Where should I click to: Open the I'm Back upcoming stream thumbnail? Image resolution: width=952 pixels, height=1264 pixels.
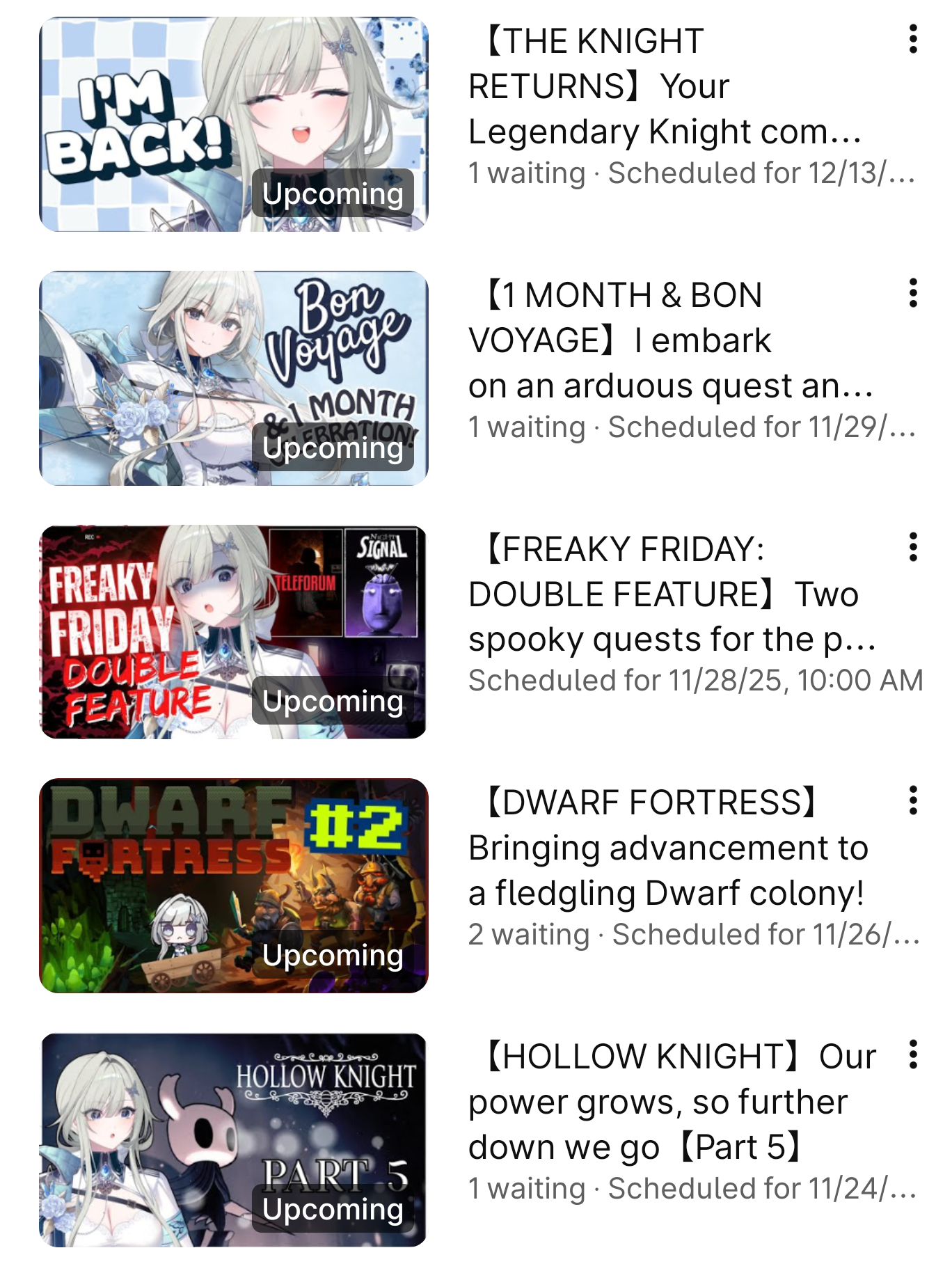(233, 125)
